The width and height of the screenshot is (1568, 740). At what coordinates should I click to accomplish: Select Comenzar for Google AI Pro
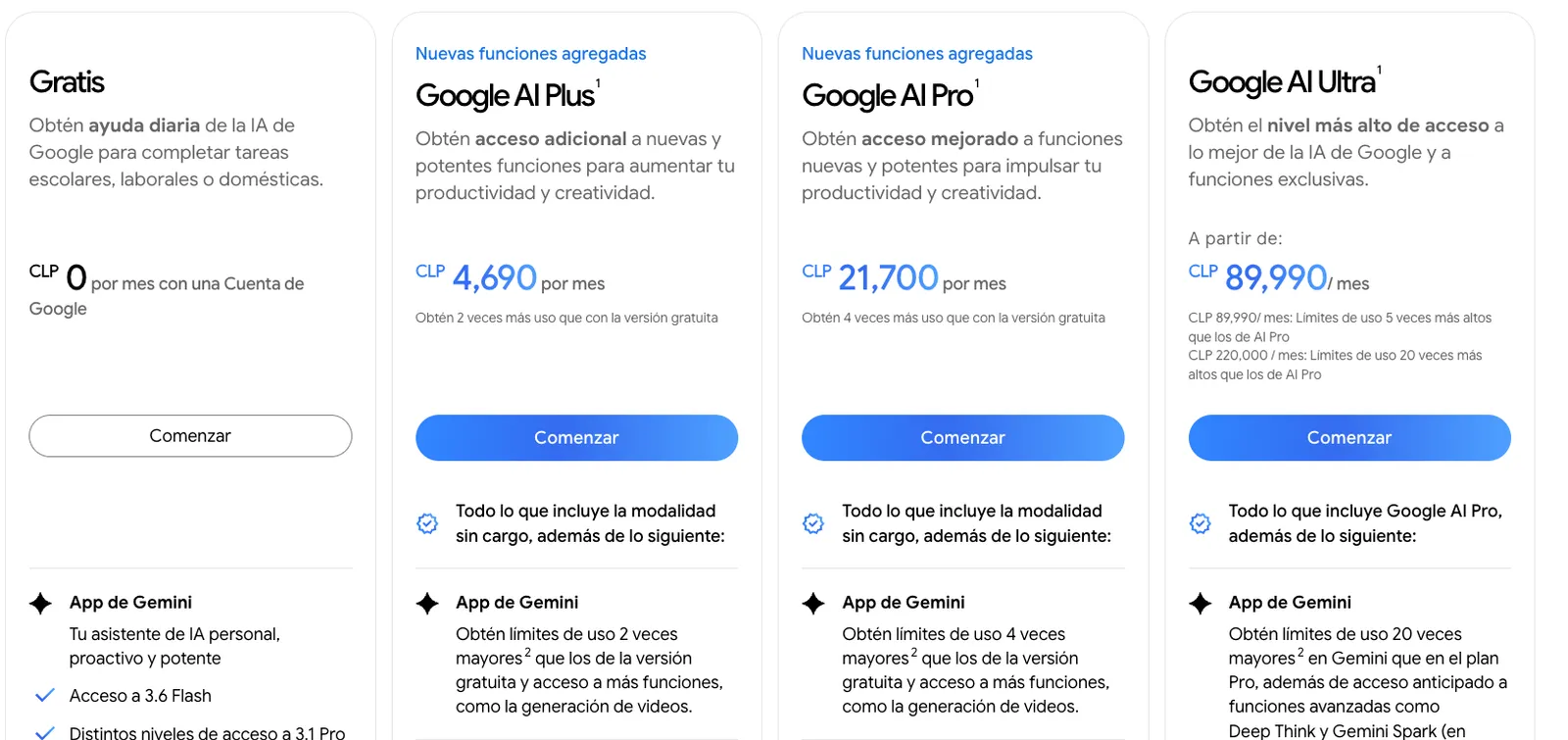click(x=962, y=437)
